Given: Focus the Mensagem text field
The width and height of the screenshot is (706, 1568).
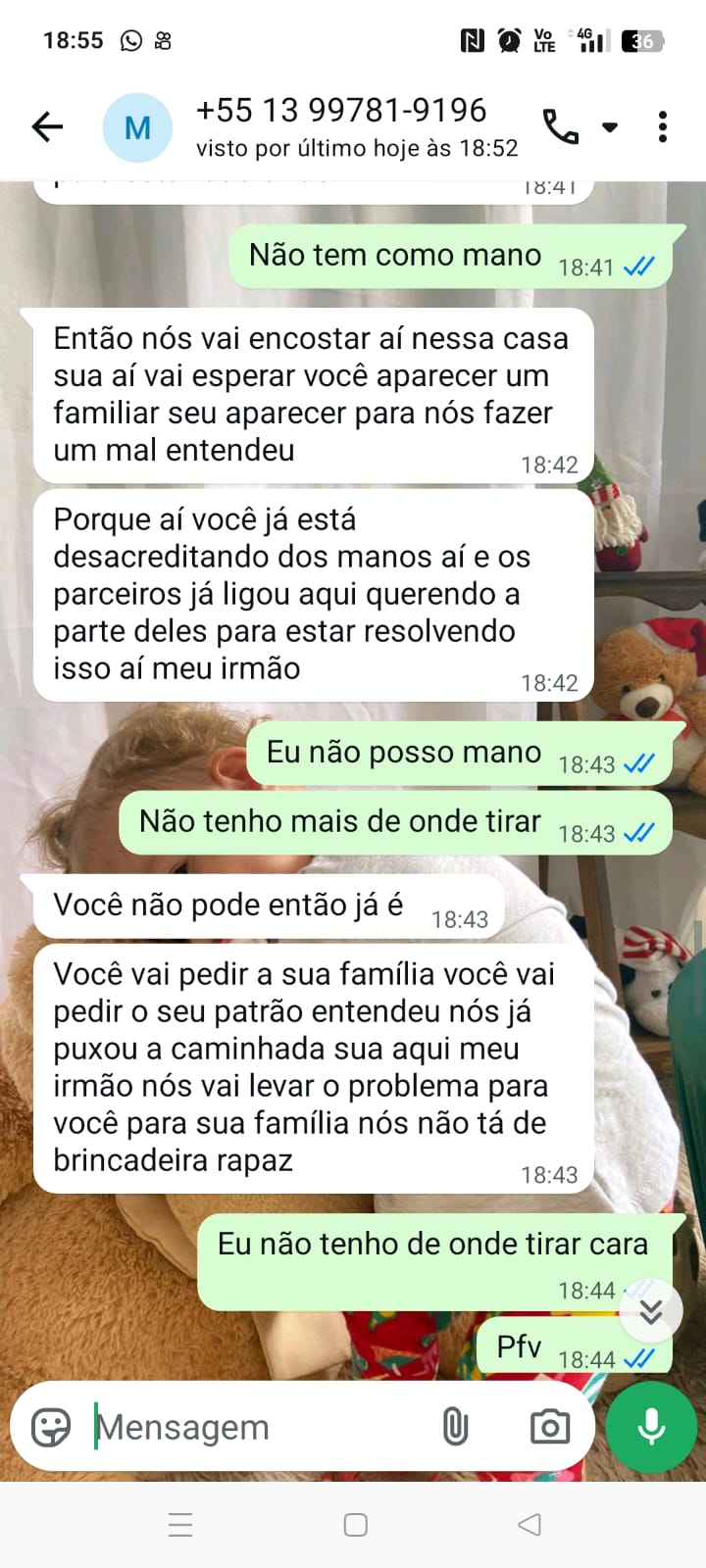Looking at the screenshot, I should pos(255,1427).
